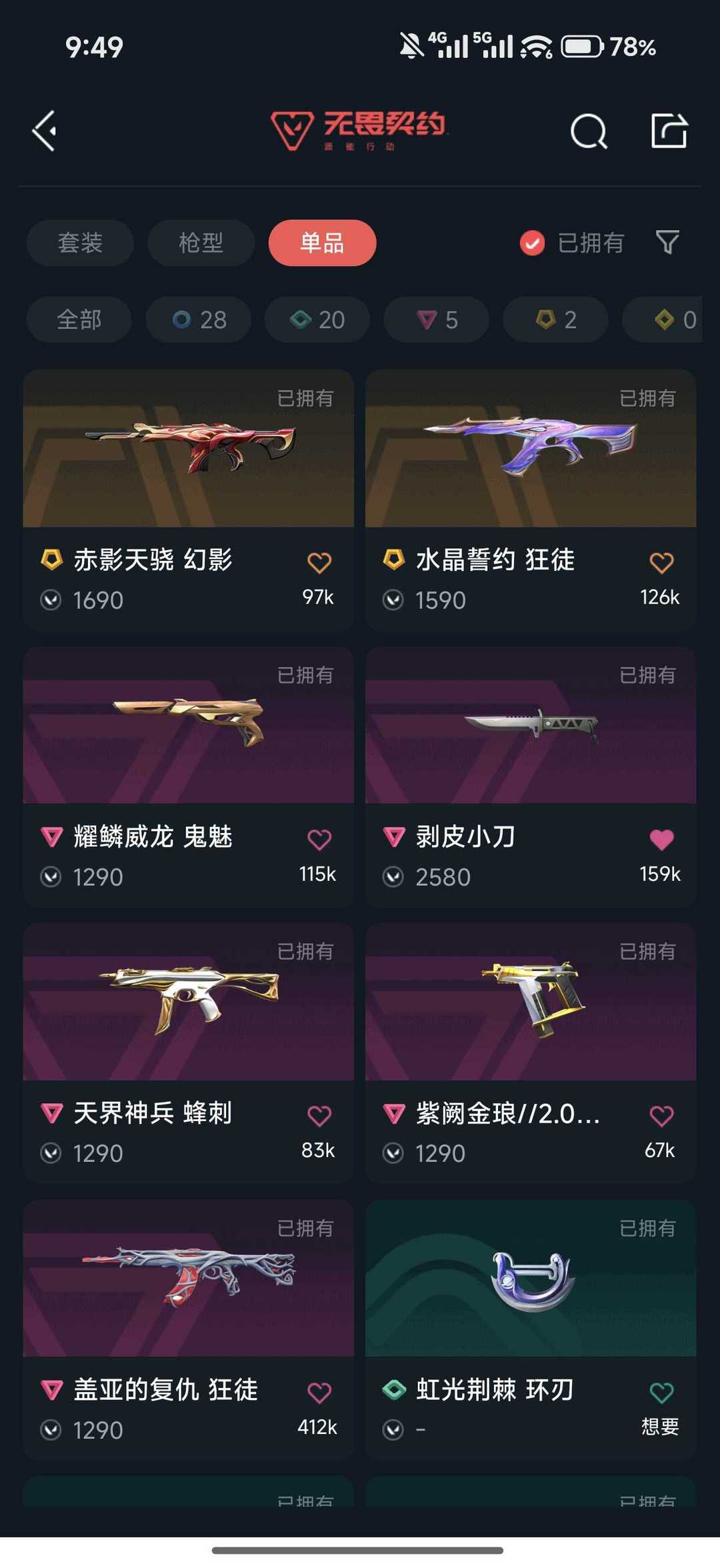720x1568 pixels.
Task: Switch to the 套装 tab
Action: point(80,243)
